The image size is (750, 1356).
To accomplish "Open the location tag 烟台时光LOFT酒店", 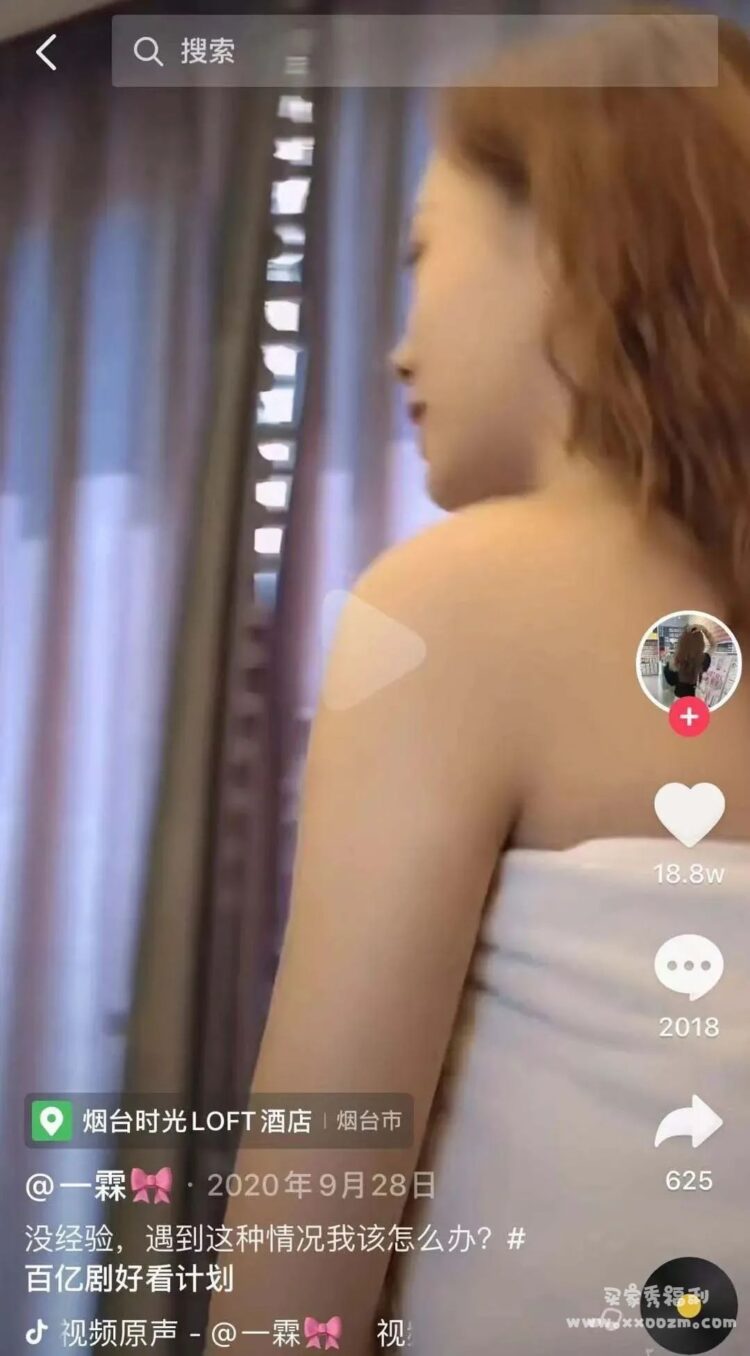I will click(196, 1121).
